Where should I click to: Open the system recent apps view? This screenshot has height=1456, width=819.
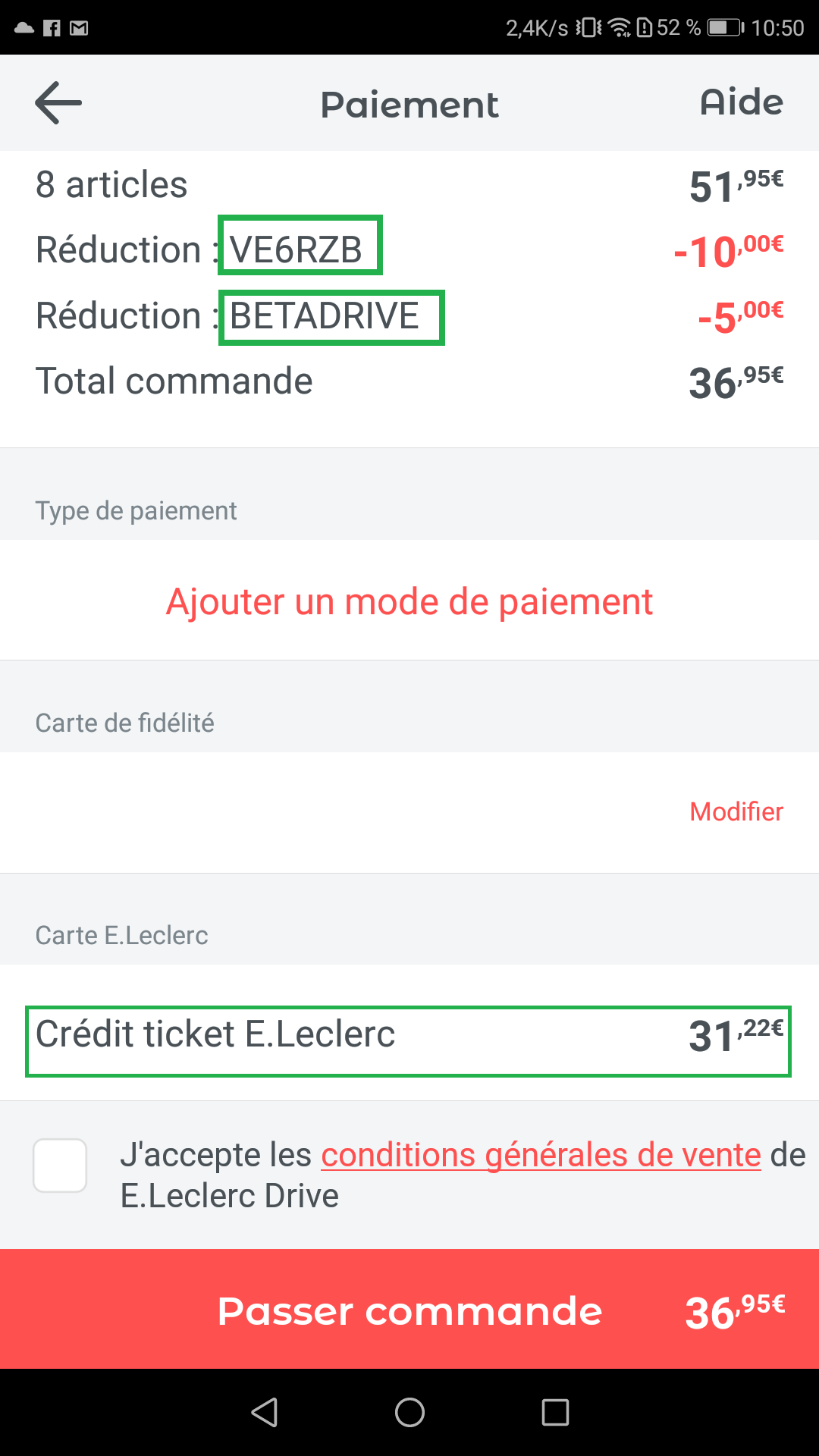555,1412
